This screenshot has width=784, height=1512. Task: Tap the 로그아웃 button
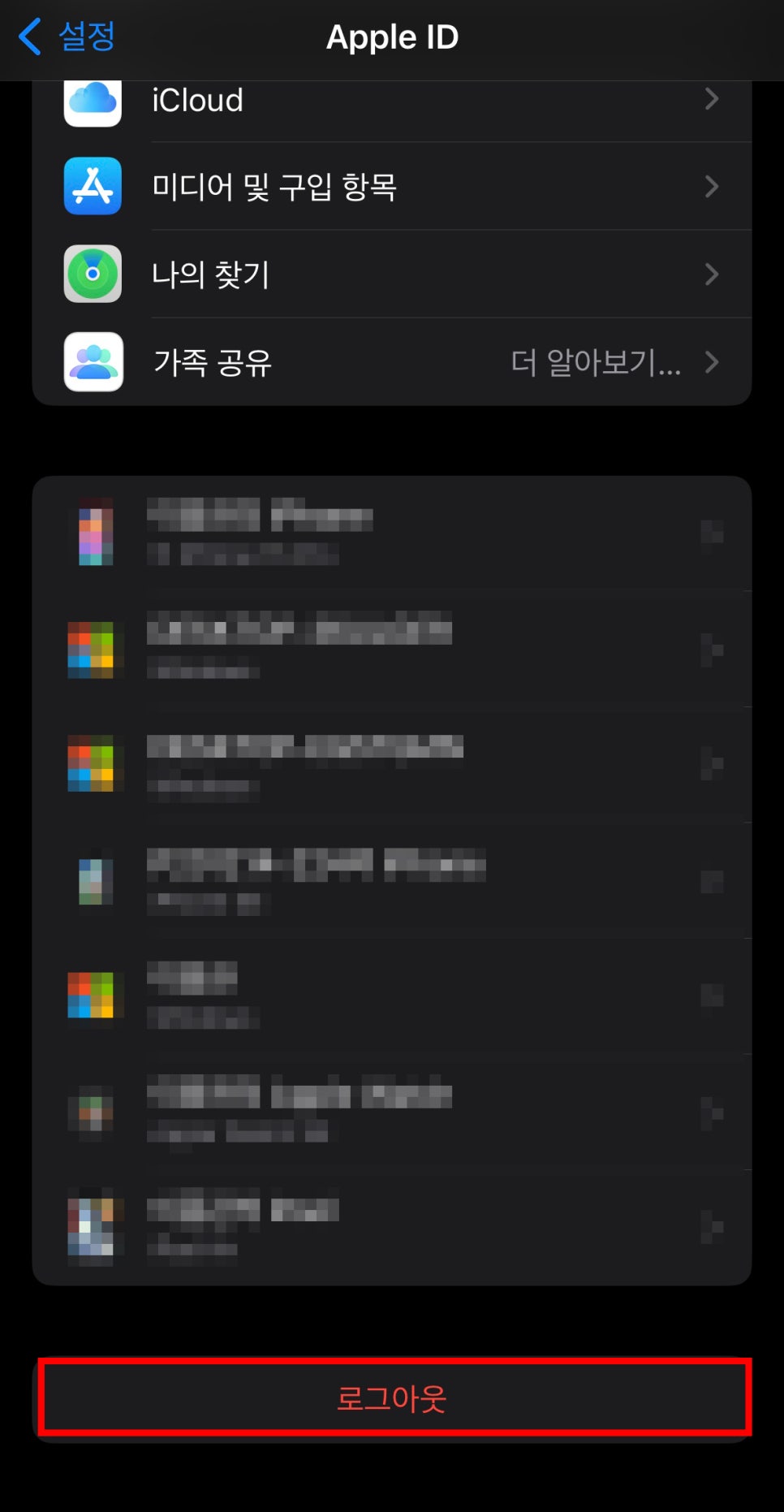click(392, 1398)
